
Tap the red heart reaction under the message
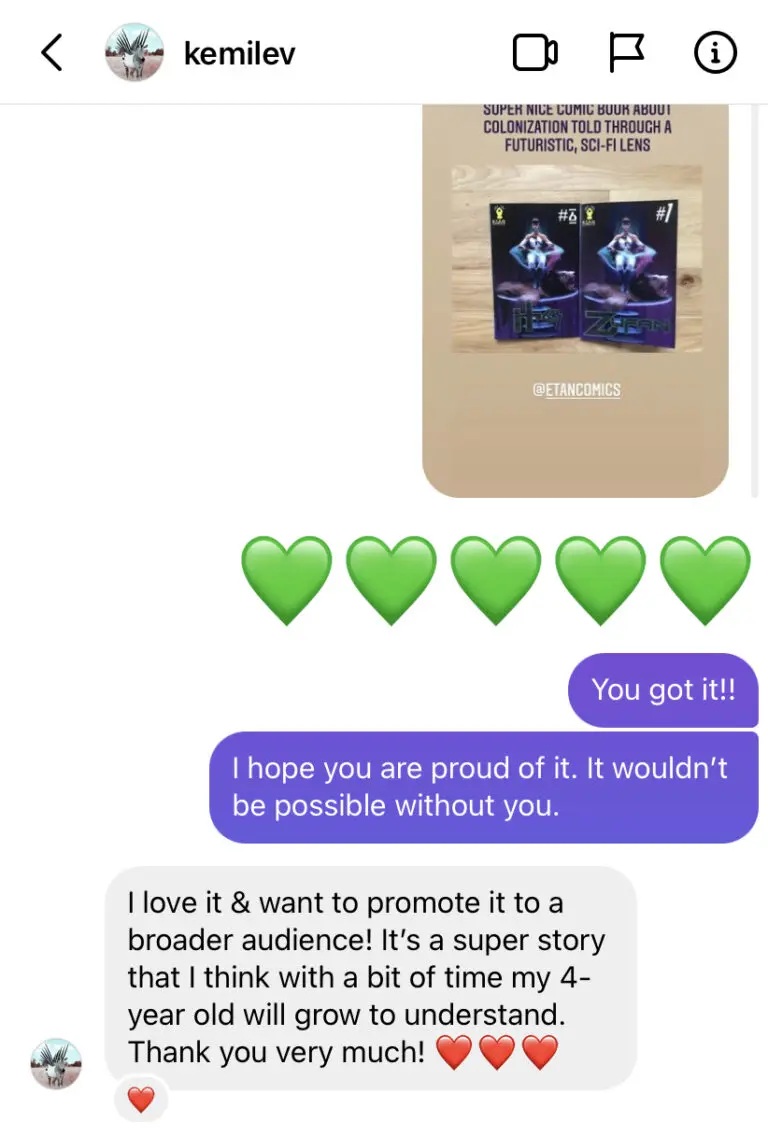click(x=141, y=1100)
